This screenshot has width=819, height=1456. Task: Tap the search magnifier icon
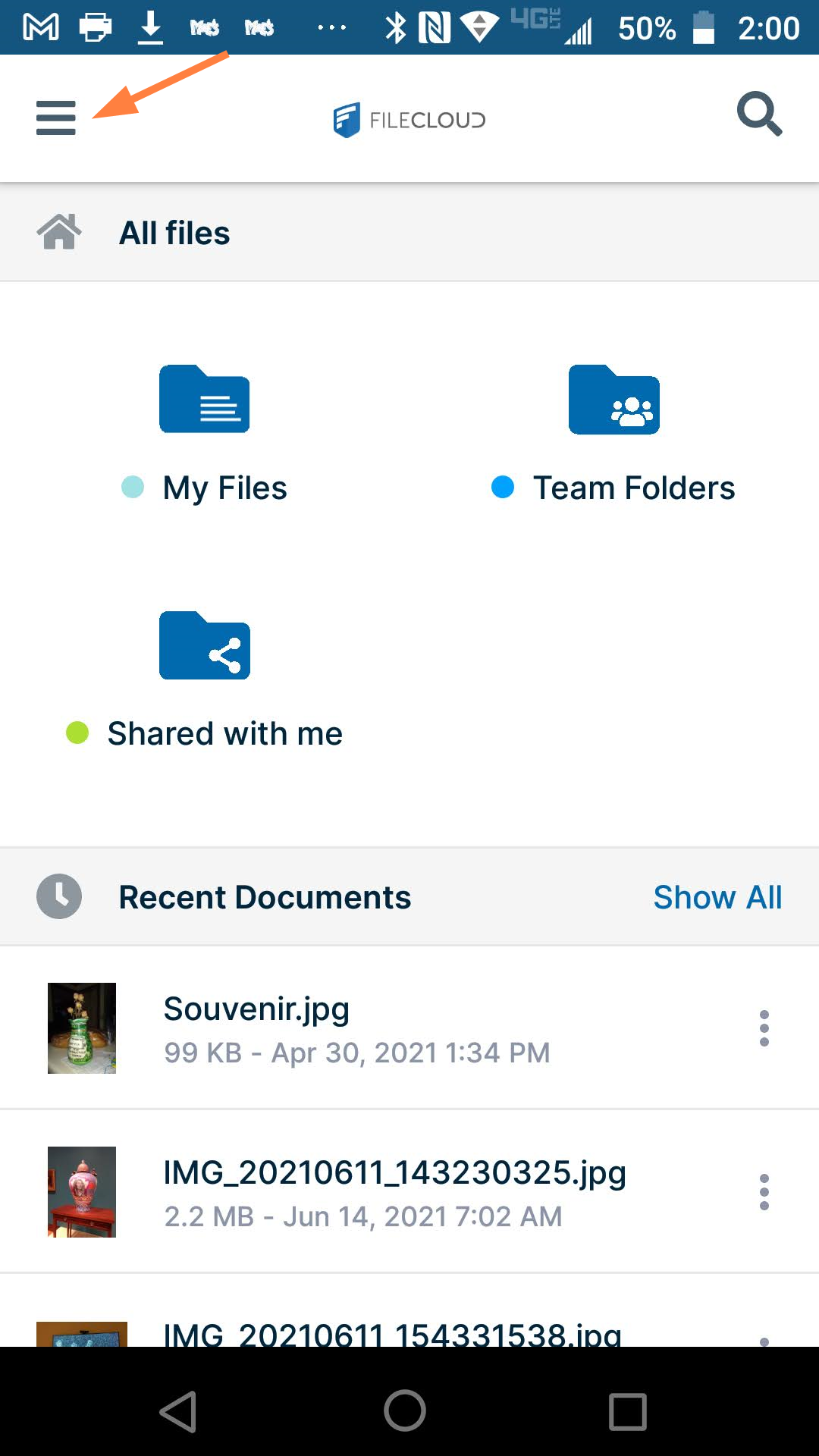(759, 115)
